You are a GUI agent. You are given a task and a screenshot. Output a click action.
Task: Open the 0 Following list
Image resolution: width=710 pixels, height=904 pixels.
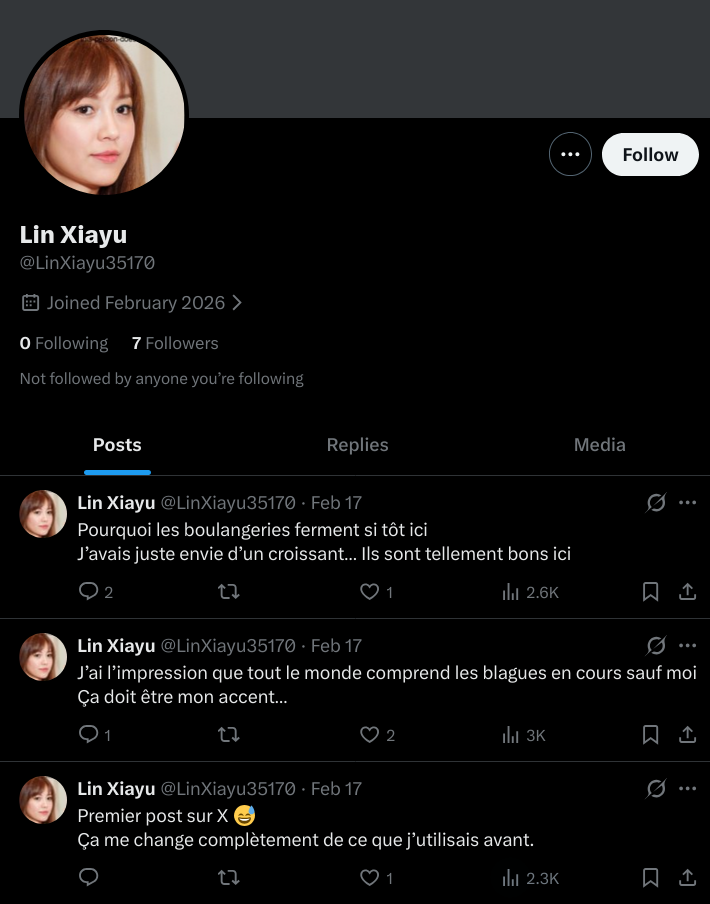tap(64, 343)
